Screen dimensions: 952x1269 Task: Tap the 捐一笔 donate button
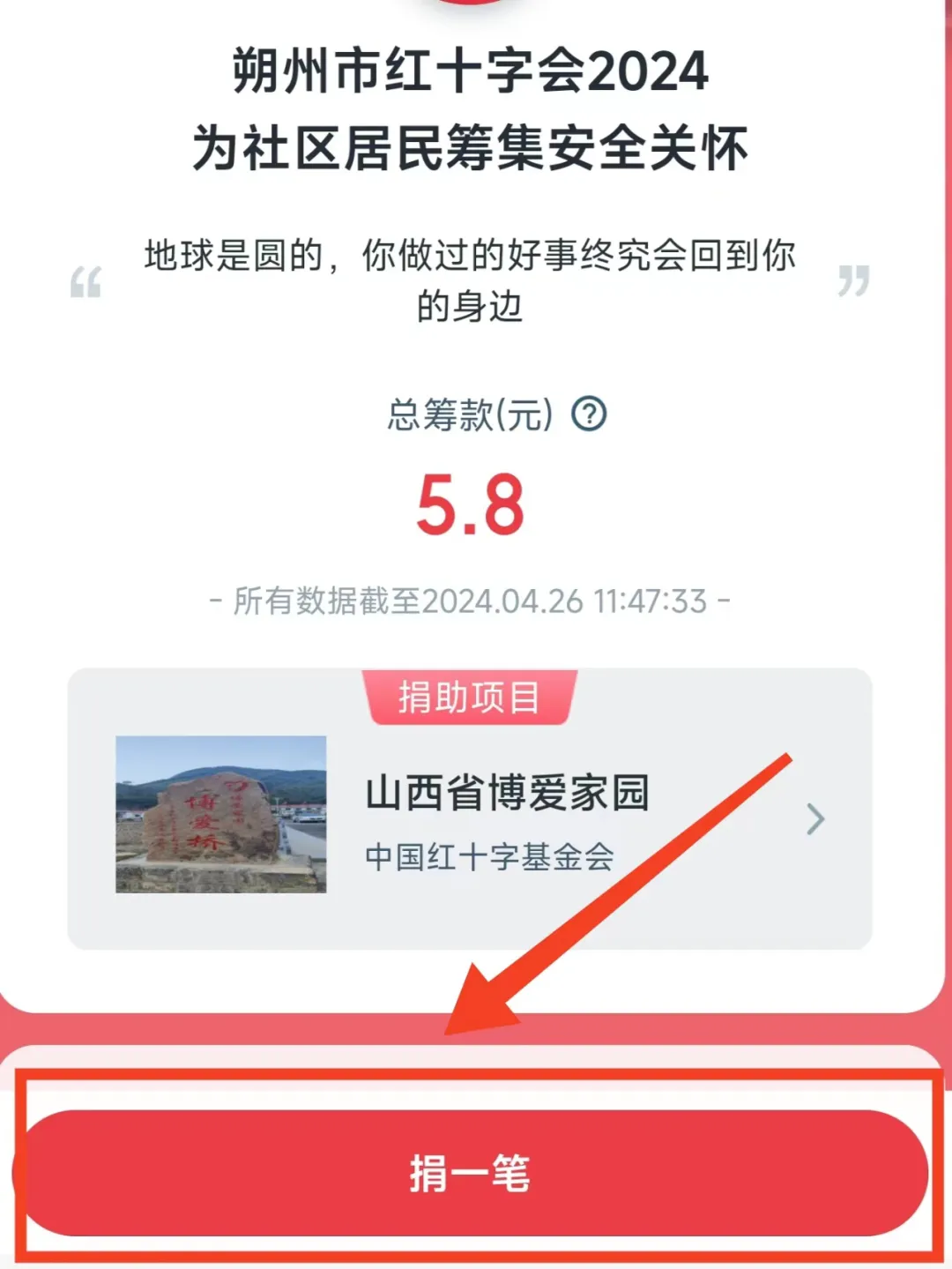tap(471, 1173)
